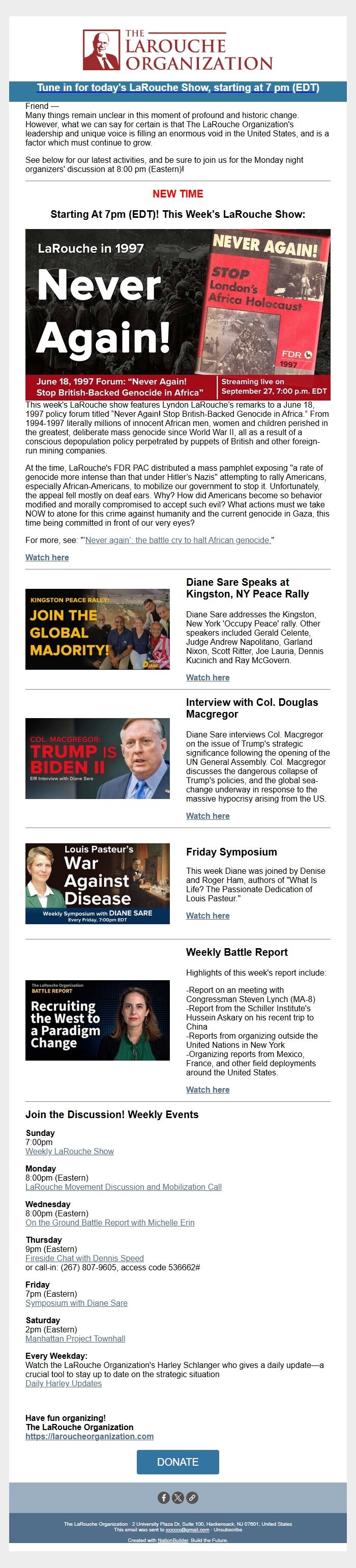Open the Join the Global Majority video thumbnail

coord(97,629)
